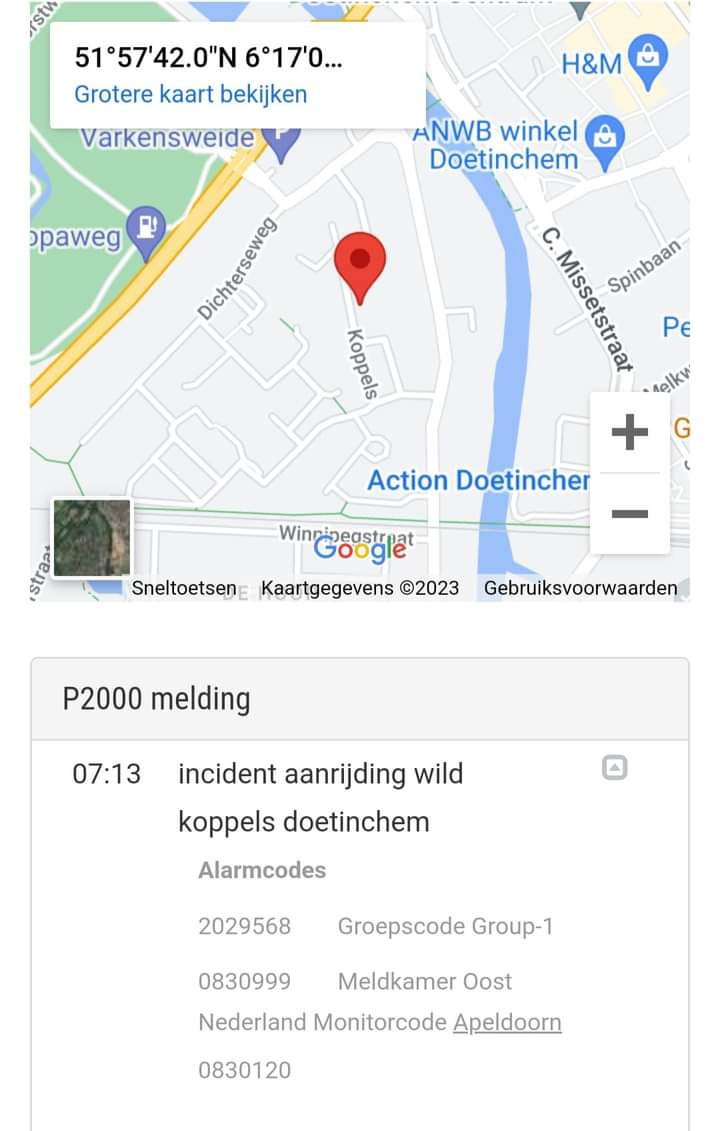This screenshot has height=1131, width=720.
Task: Tap the Action Doetinchem place label
Action: [x=478, y=480]
